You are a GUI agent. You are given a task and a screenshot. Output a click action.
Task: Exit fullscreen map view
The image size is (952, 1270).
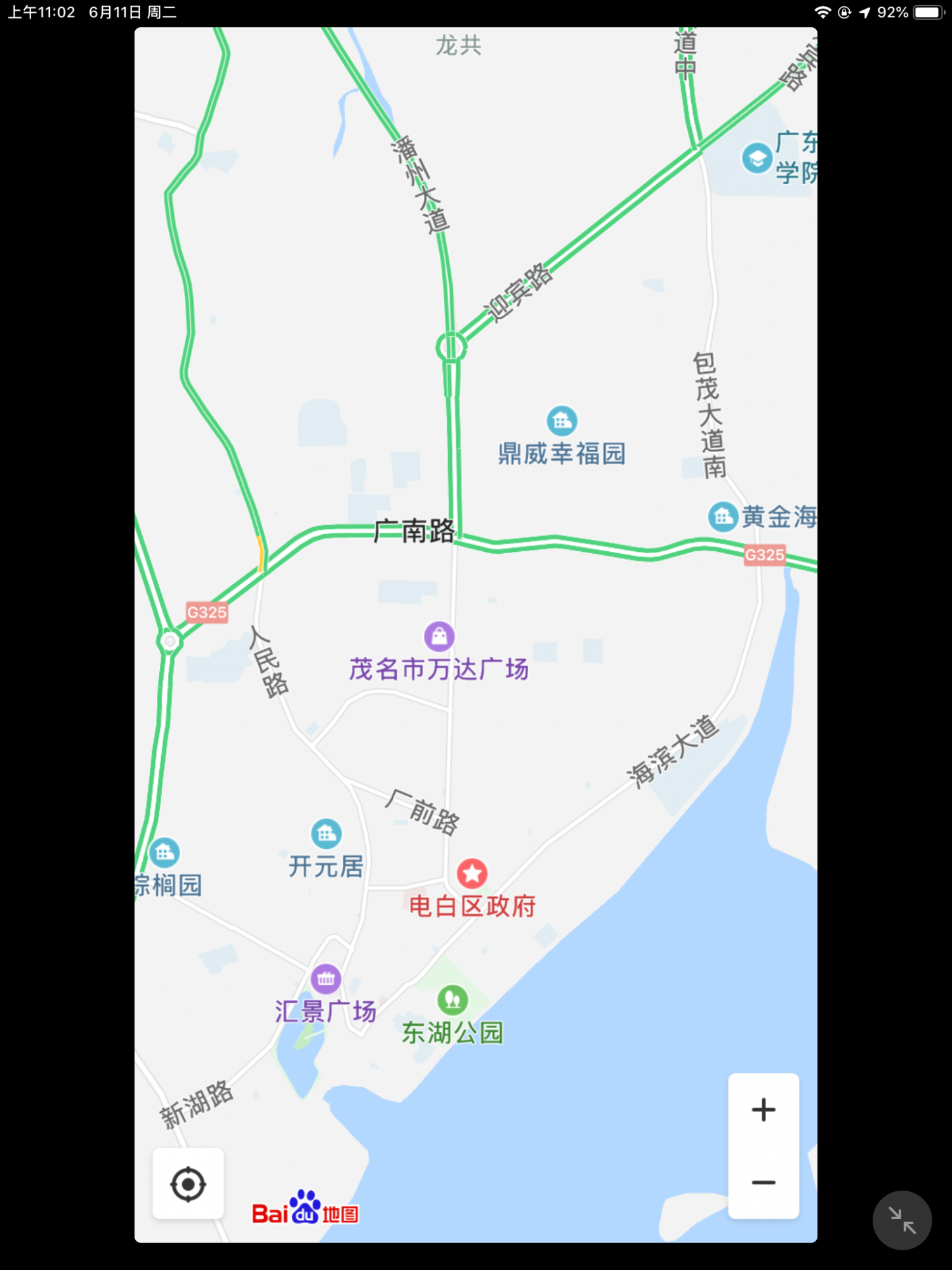[x=901, y=1220]
